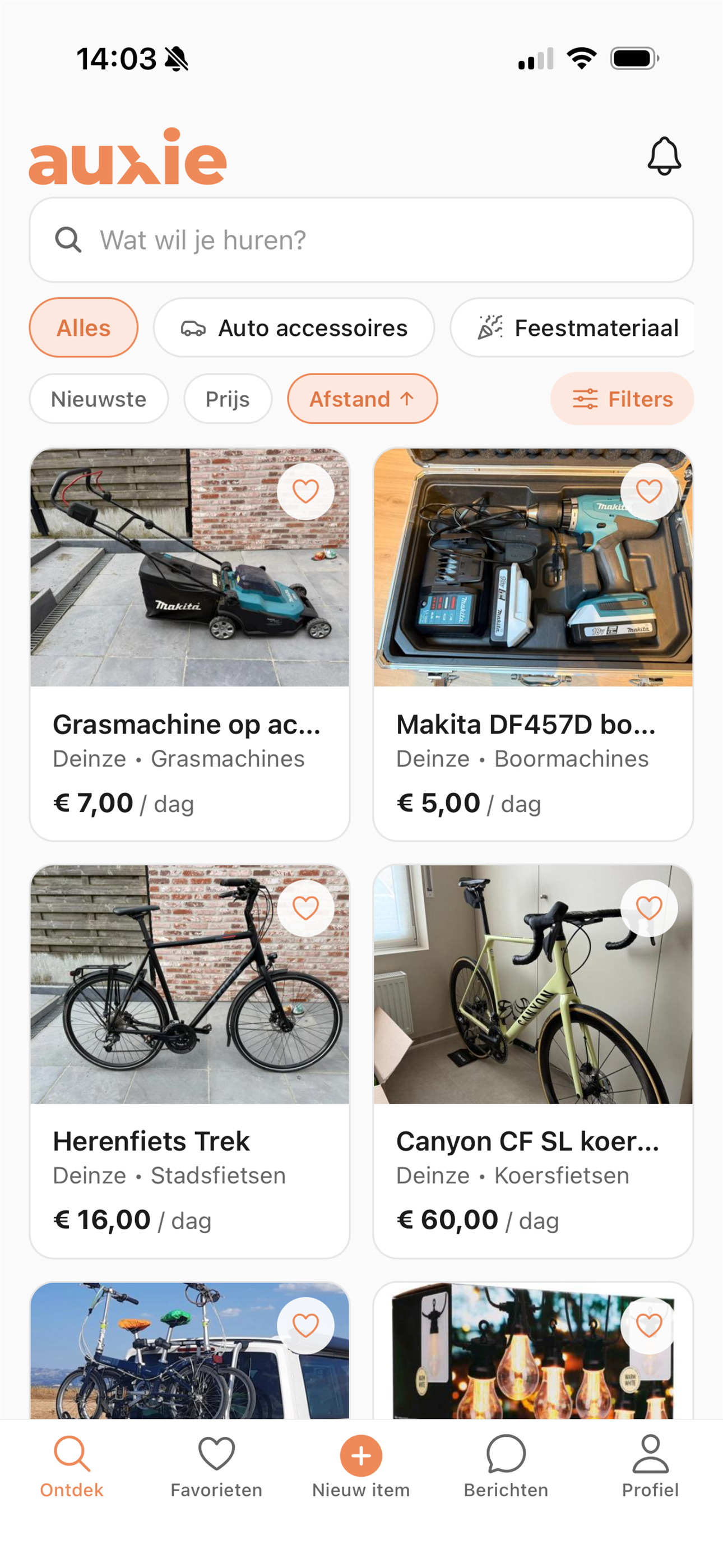
Task: Toggle the Afstand sort order
Action: click(x=362, y=399)
